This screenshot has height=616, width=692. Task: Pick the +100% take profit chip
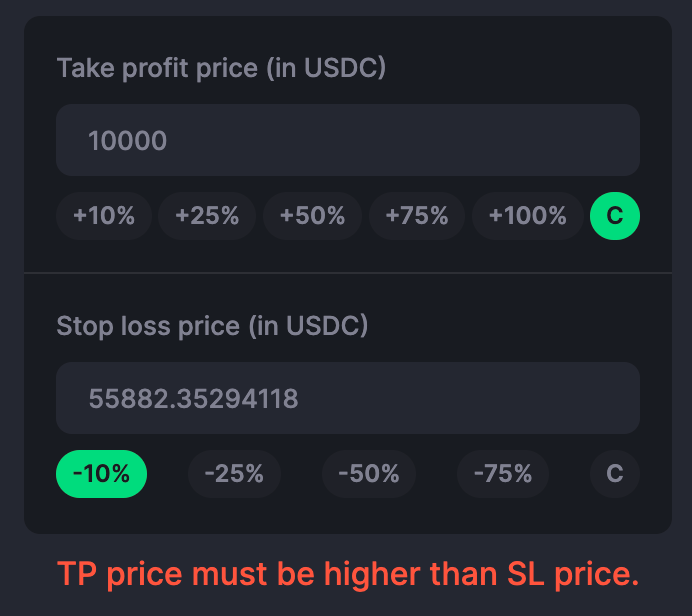(x=528, y=216)
